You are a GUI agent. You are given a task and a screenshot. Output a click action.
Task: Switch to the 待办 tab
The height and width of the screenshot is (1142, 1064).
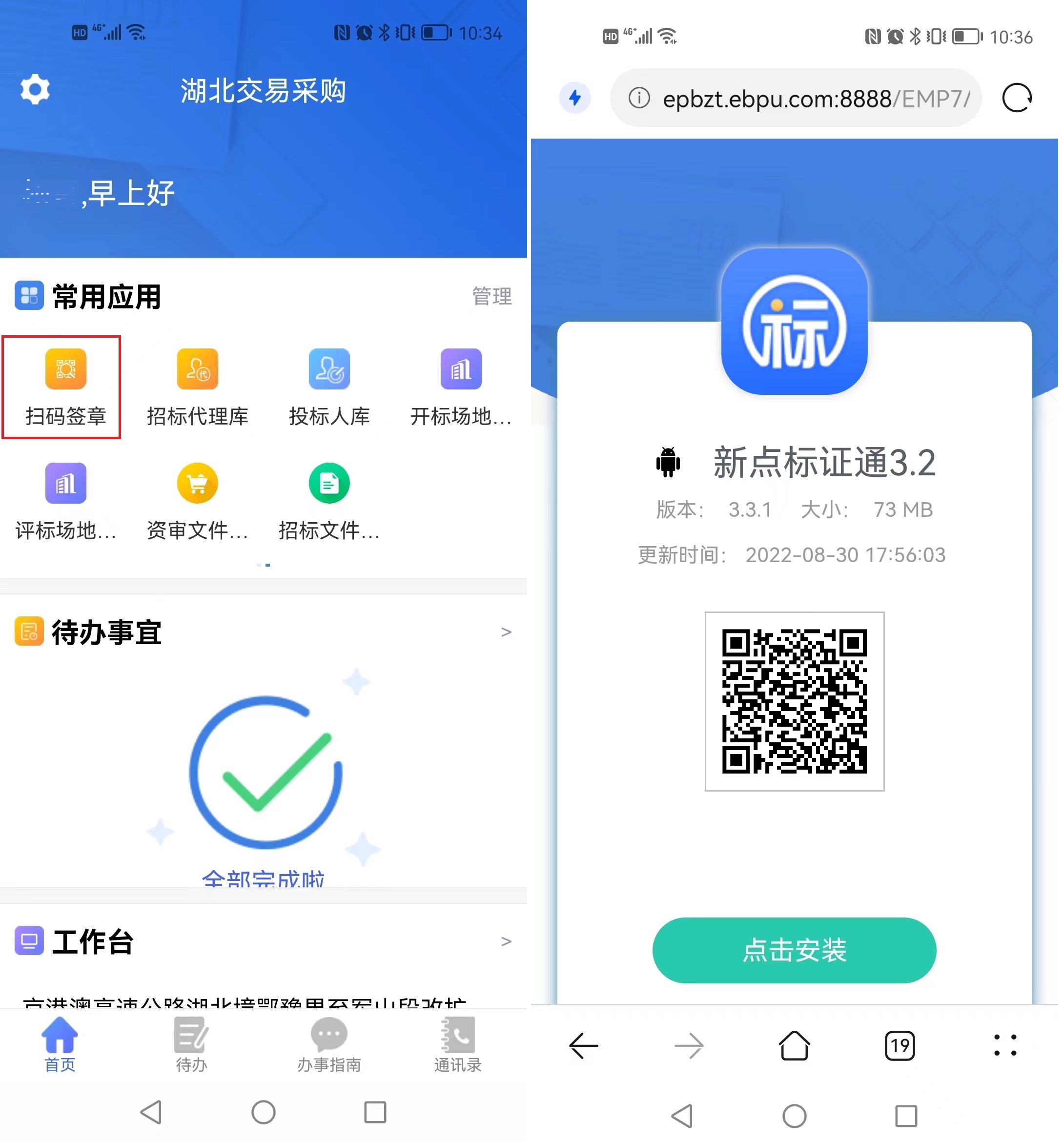(191, 1044)
